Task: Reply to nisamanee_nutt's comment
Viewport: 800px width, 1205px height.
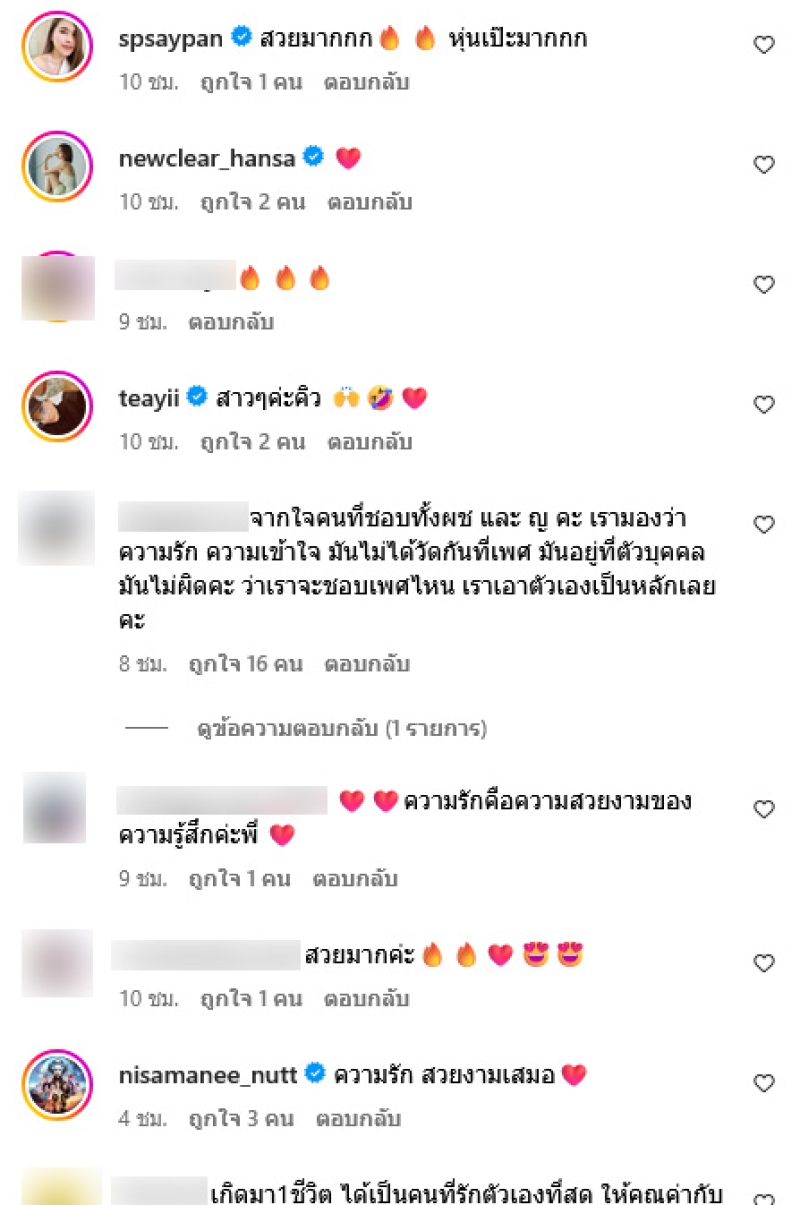Action: [358, 1119]
